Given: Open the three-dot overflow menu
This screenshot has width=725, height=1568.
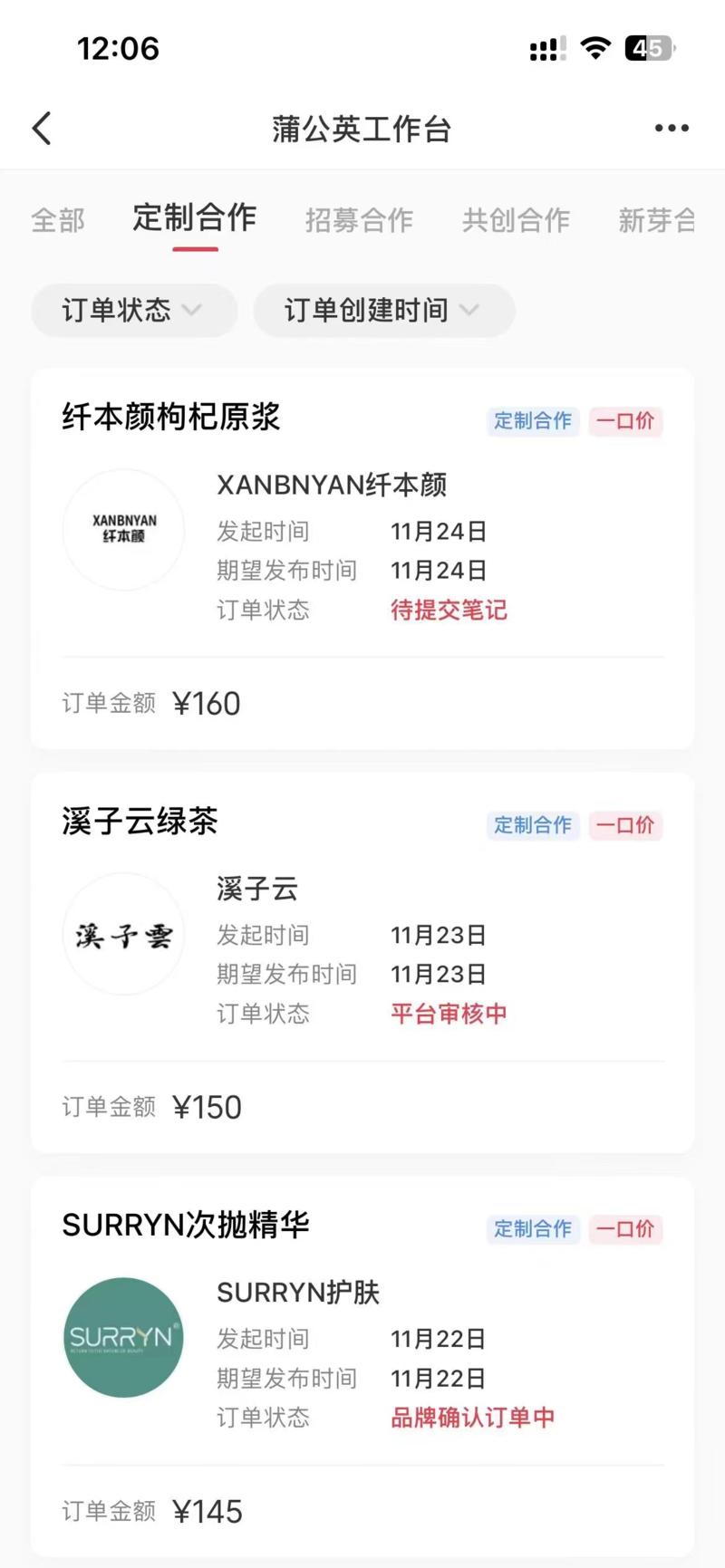Looking at the screenshot, I should coord(672,129).
